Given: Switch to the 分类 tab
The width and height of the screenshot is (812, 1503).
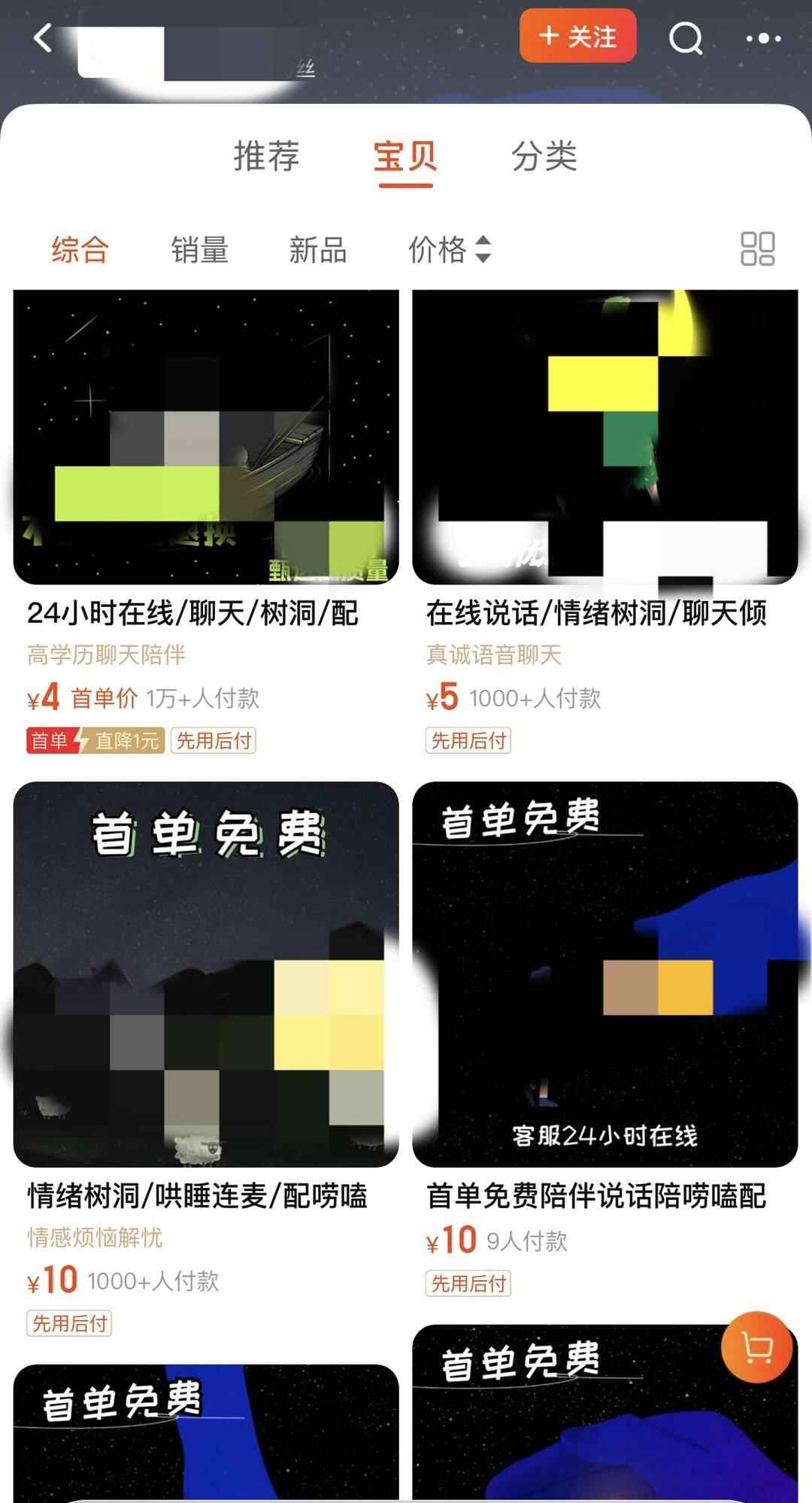Looking at the screenshot, I should (544, 156).
